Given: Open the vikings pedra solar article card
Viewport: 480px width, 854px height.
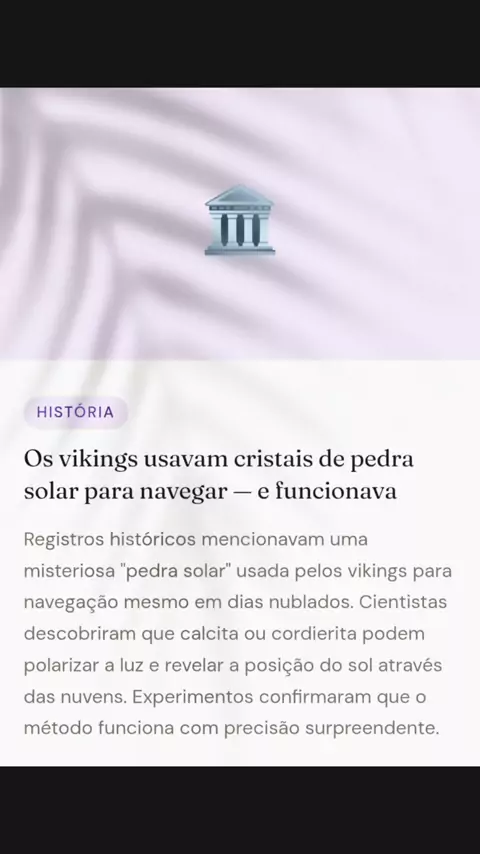Looking at the screenshot, I should coord(240,427).
